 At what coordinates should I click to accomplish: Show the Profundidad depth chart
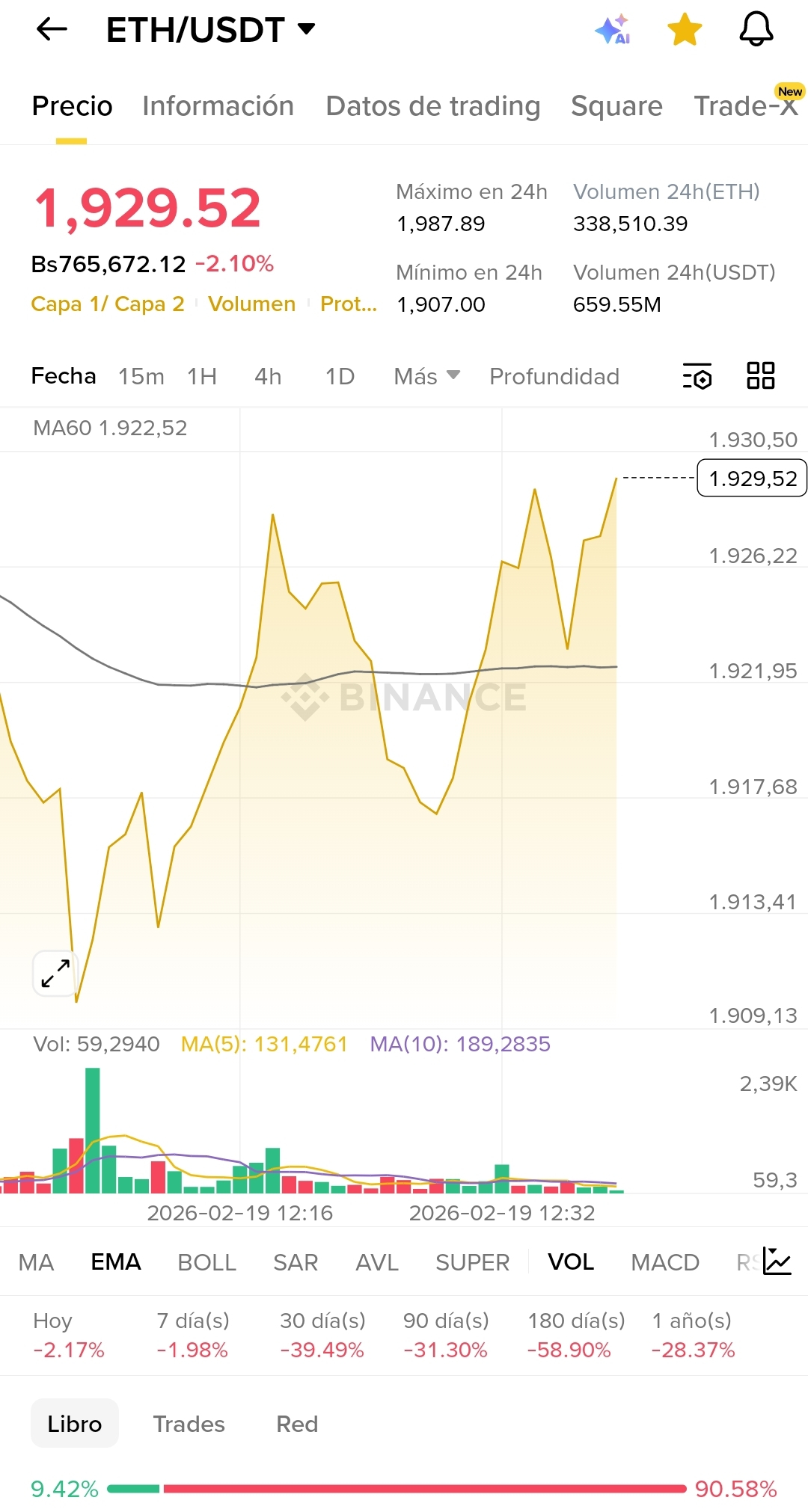point(554,376)
